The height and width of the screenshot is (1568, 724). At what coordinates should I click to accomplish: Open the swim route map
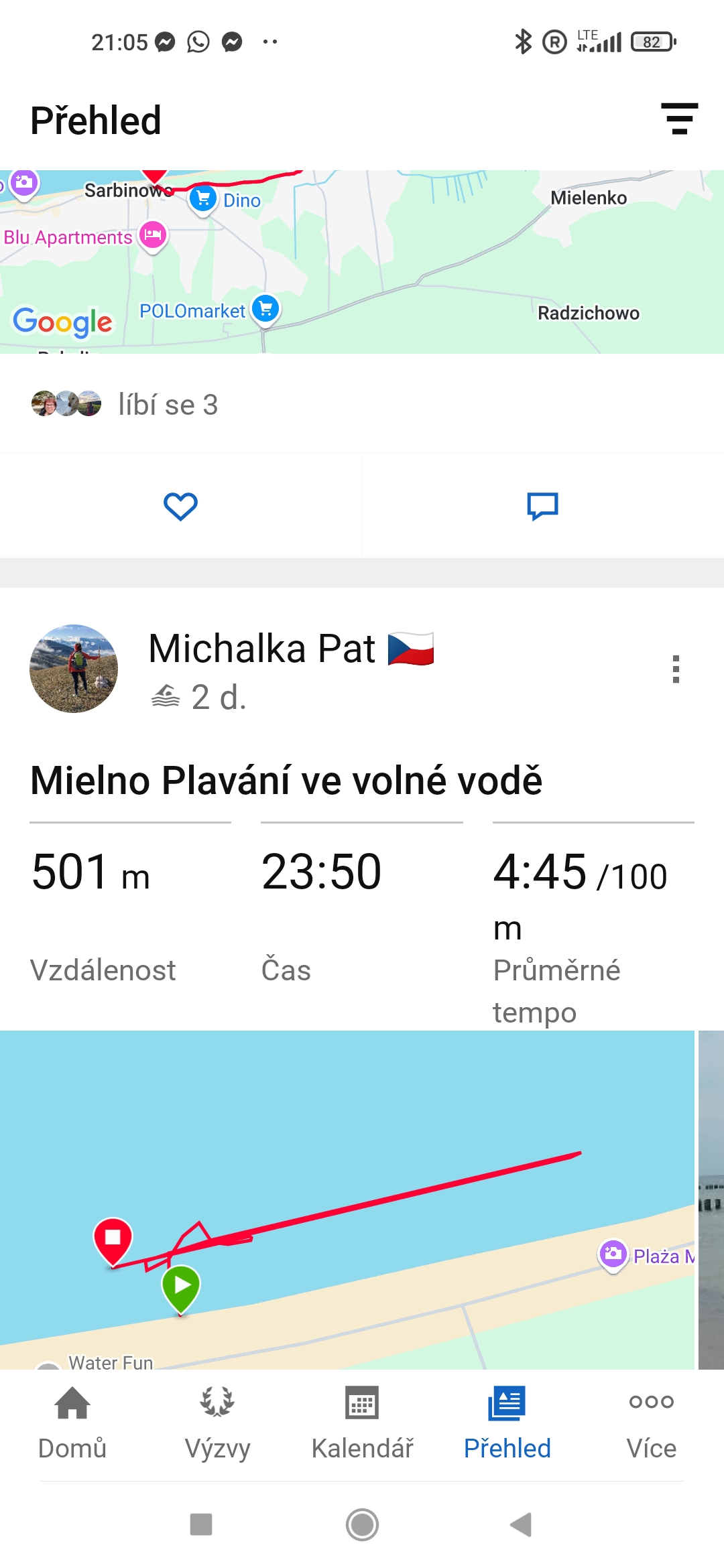pos(347,1199)
